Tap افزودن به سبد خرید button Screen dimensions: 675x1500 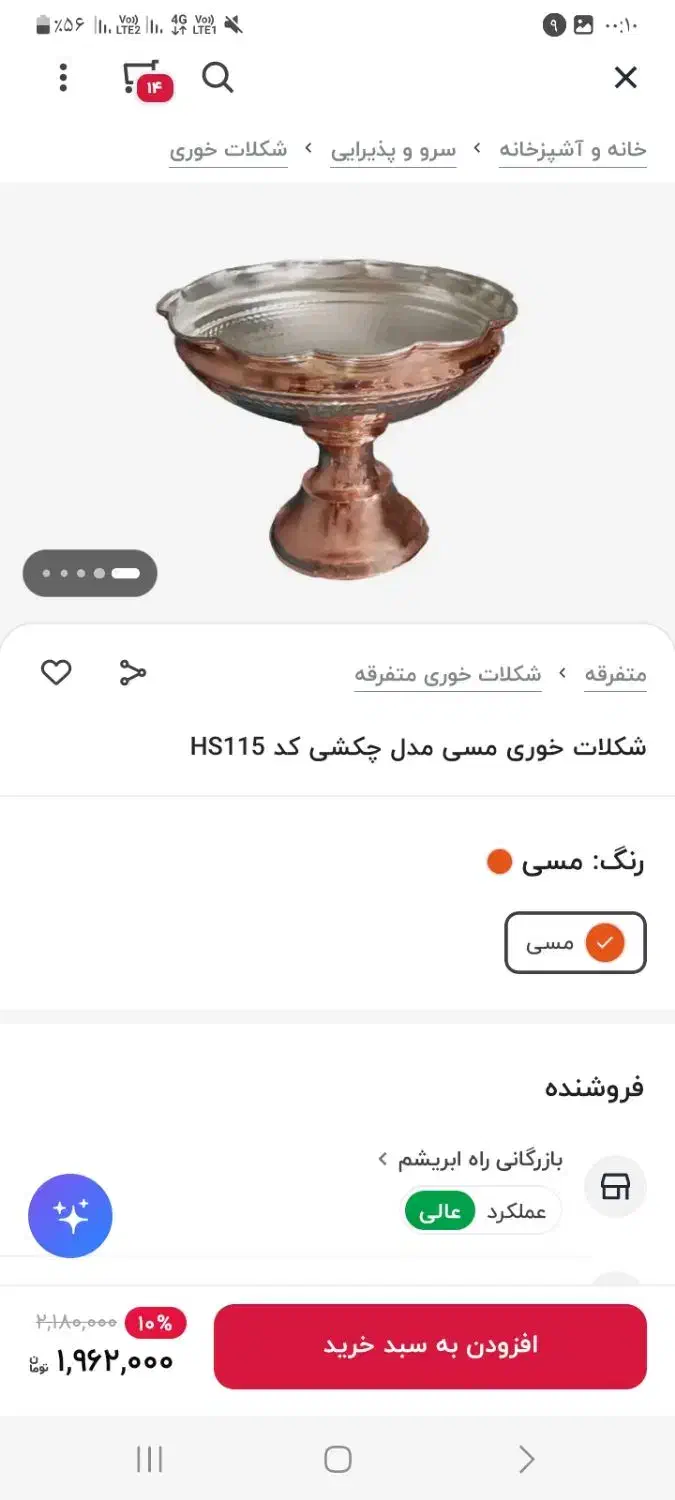[430, 1346]
